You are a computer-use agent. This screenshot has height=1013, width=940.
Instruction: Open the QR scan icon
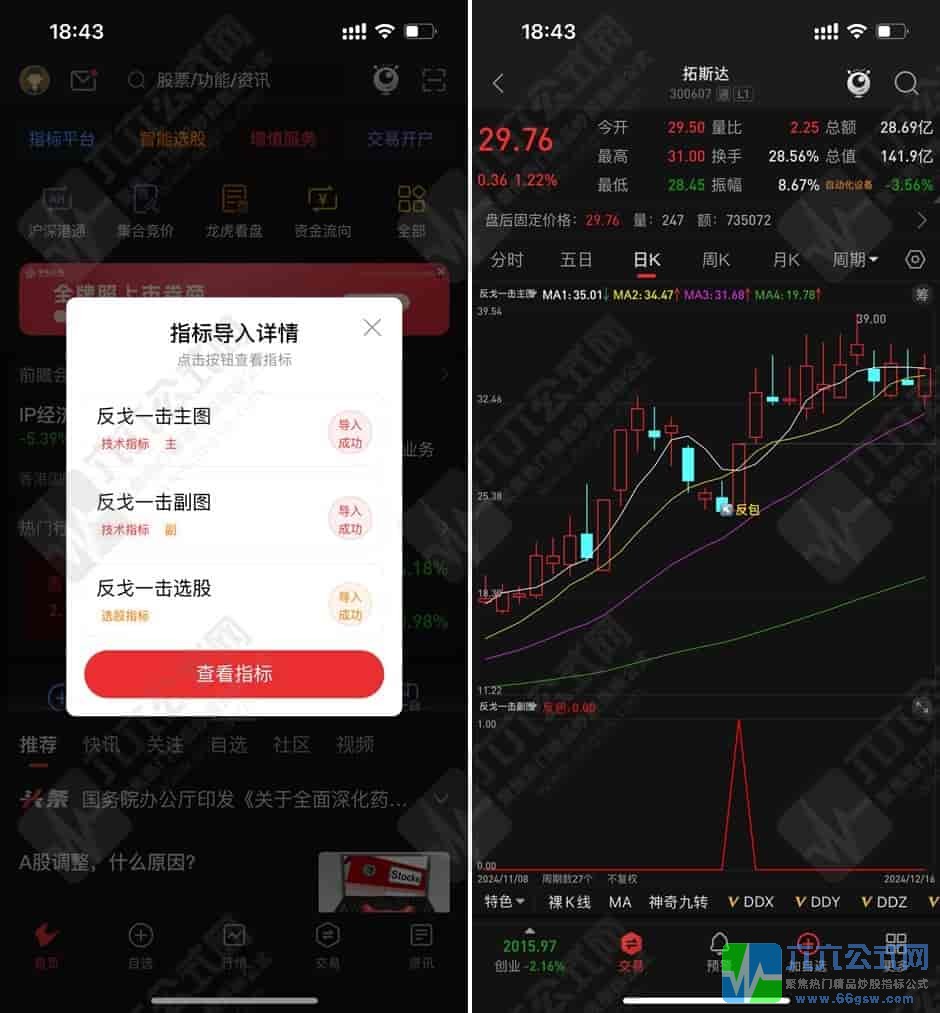pyautogui.click(x=433, y=80)
